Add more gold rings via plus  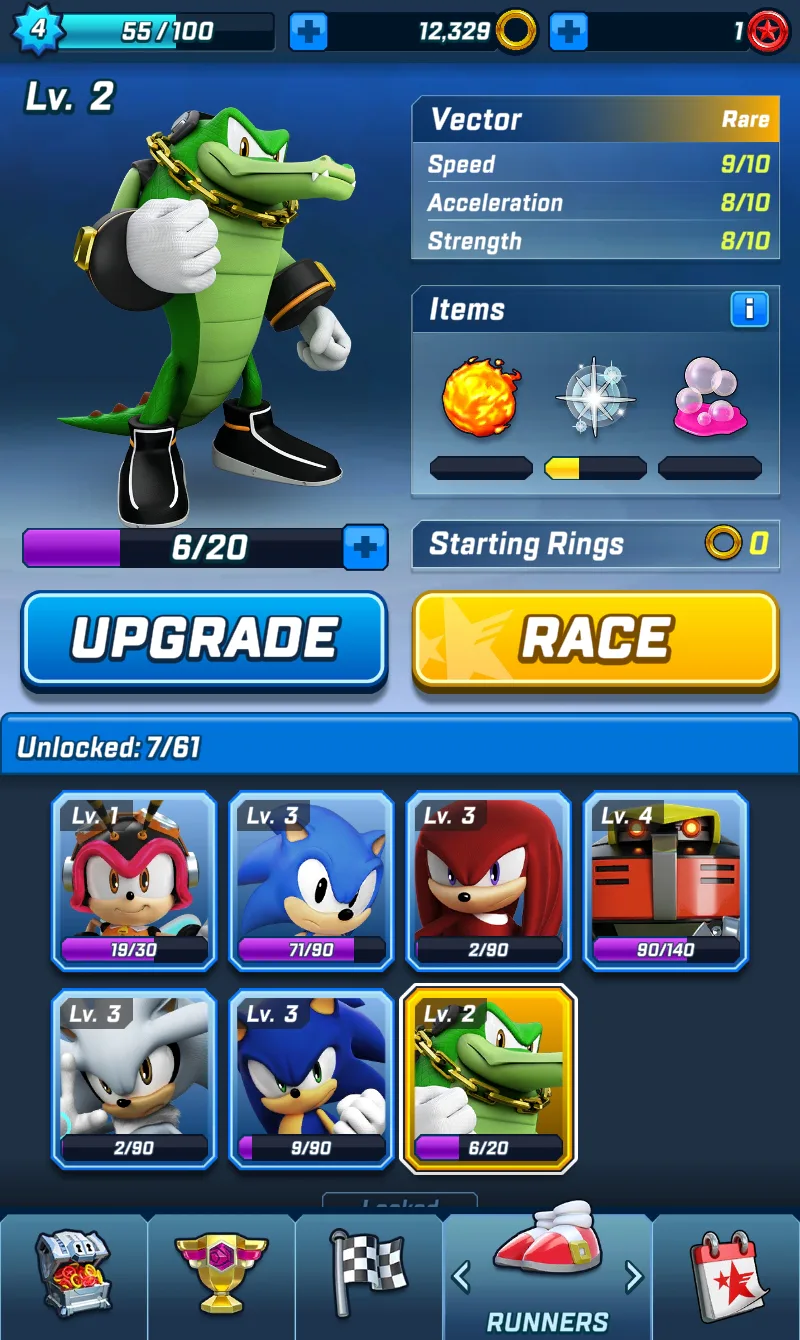[308, 32]
